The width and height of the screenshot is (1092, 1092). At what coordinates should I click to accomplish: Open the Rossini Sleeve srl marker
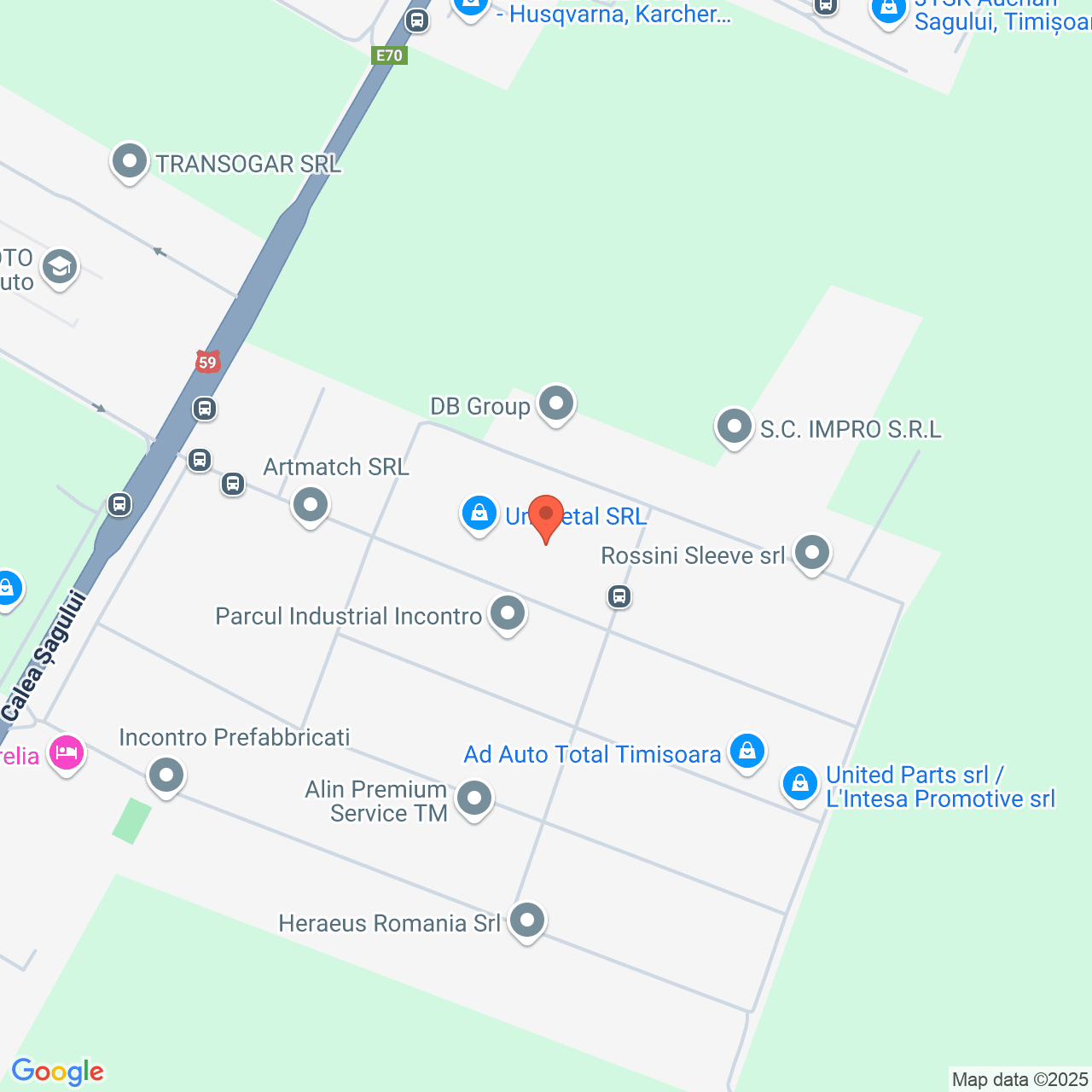(x=811, y=553)
